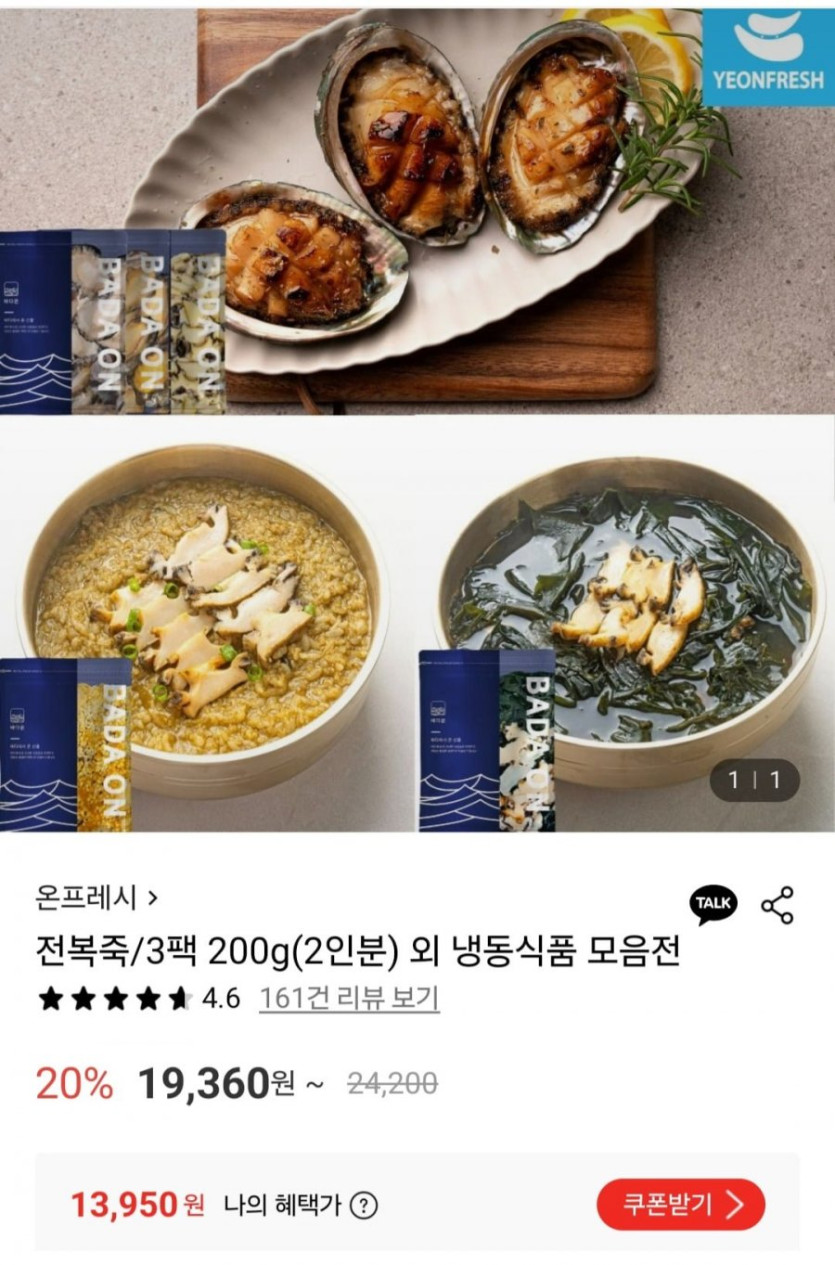Open the product image gallery

[x=417, y=420]
